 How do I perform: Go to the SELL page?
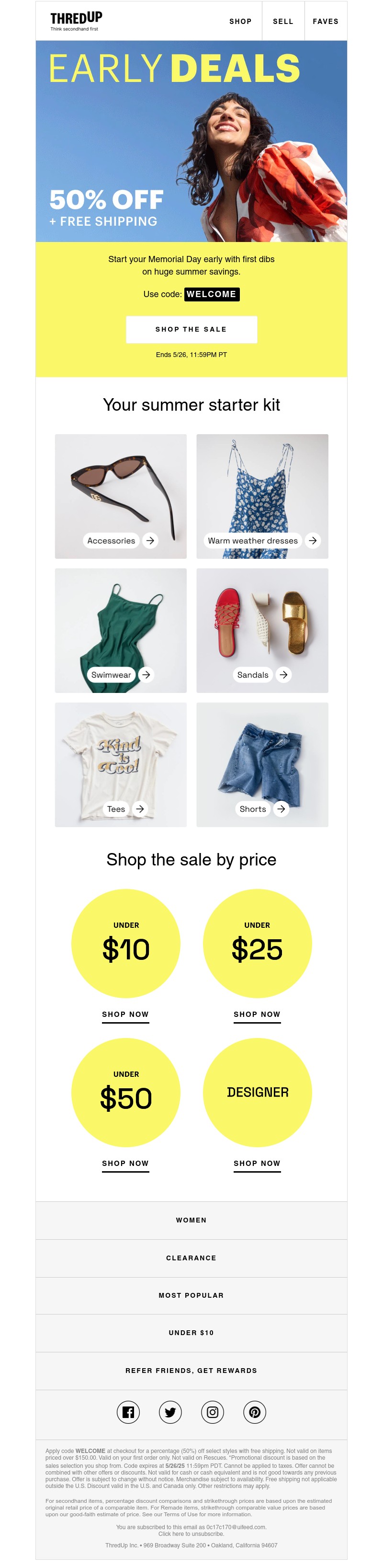282,21
